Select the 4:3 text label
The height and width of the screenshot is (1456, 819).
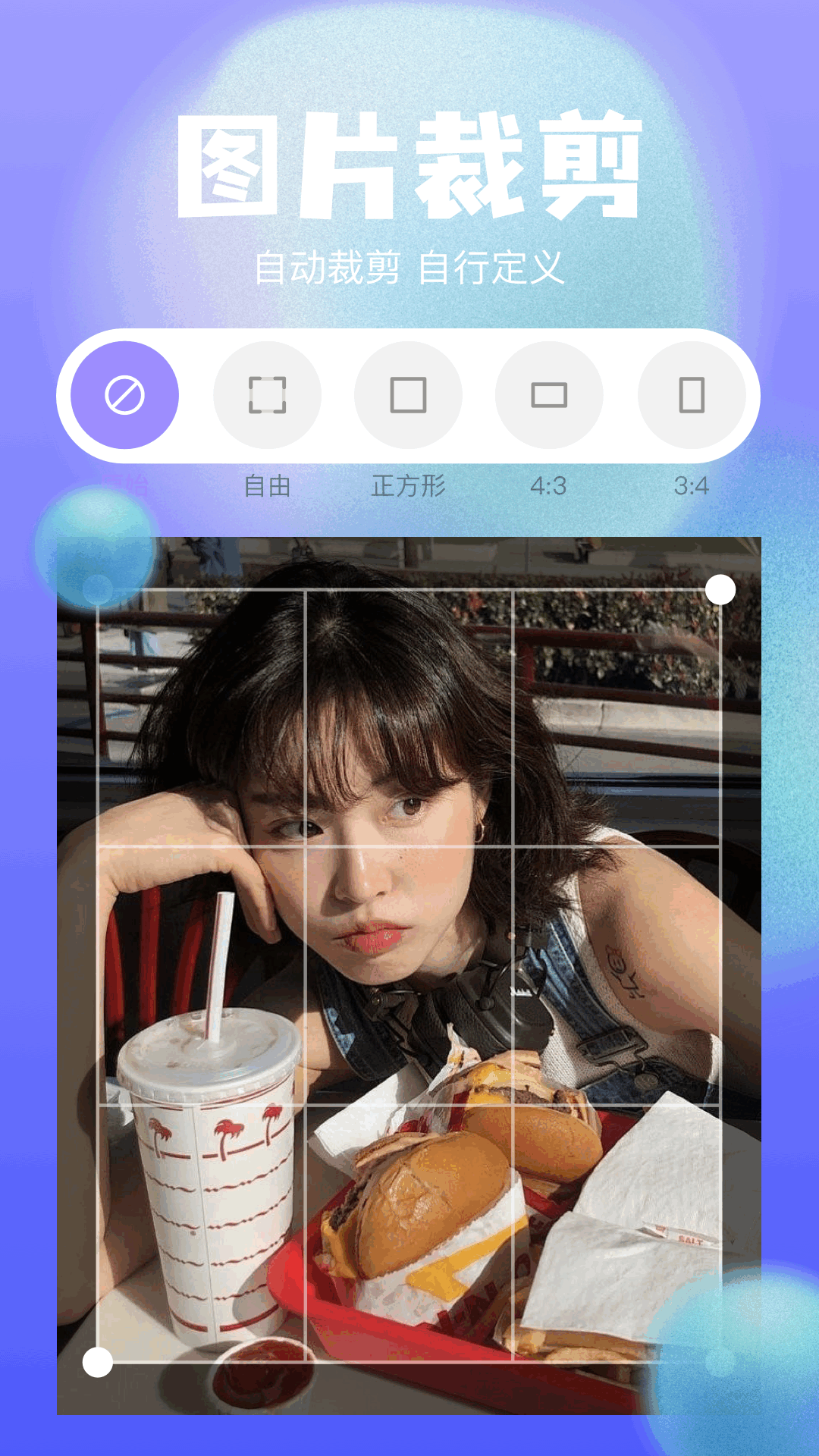[549, 488]
